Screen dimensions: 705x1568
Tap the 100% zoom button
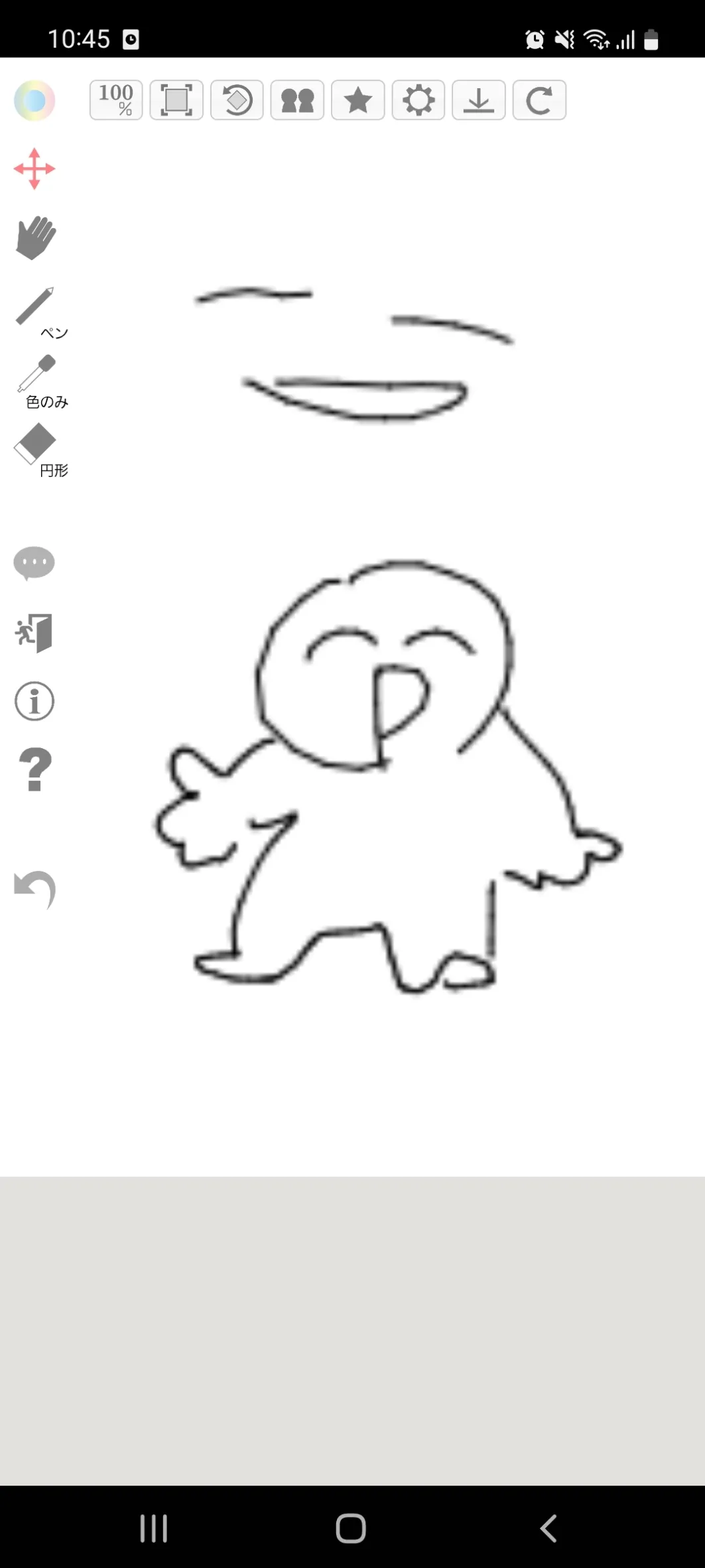(x=116, y=100)
